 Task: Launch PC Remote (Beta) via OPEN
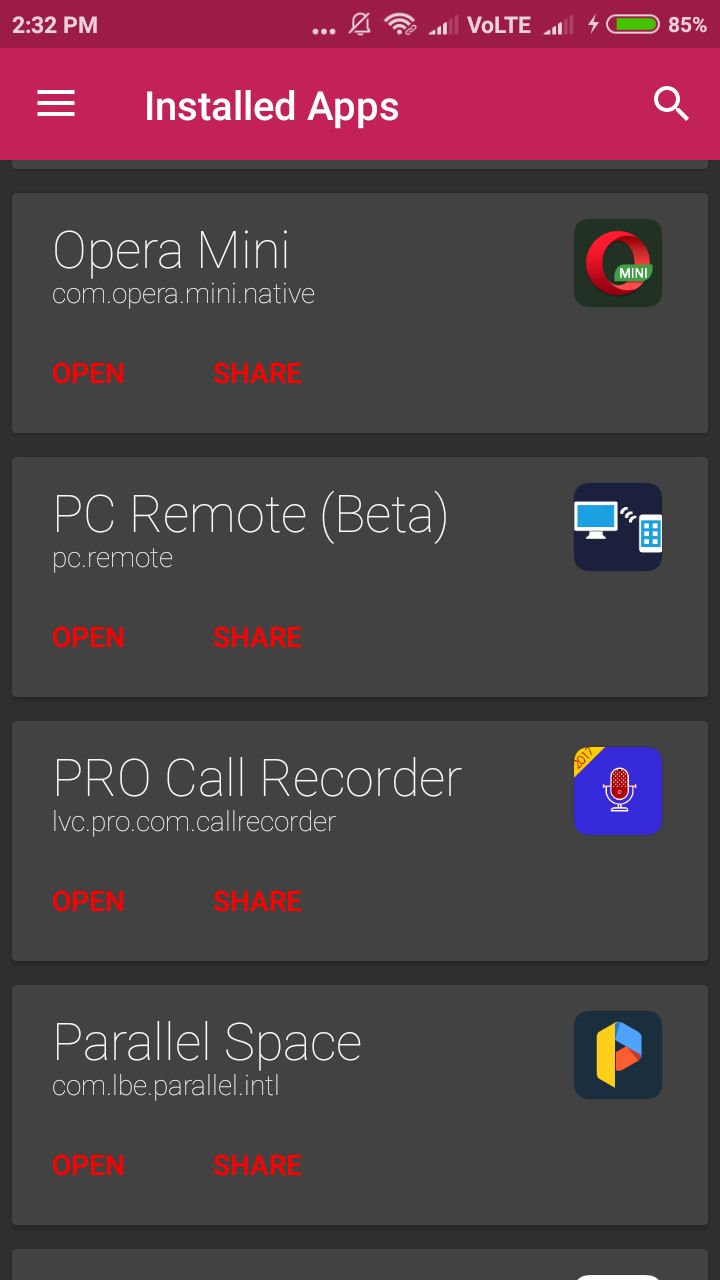[x=88, y=637]
